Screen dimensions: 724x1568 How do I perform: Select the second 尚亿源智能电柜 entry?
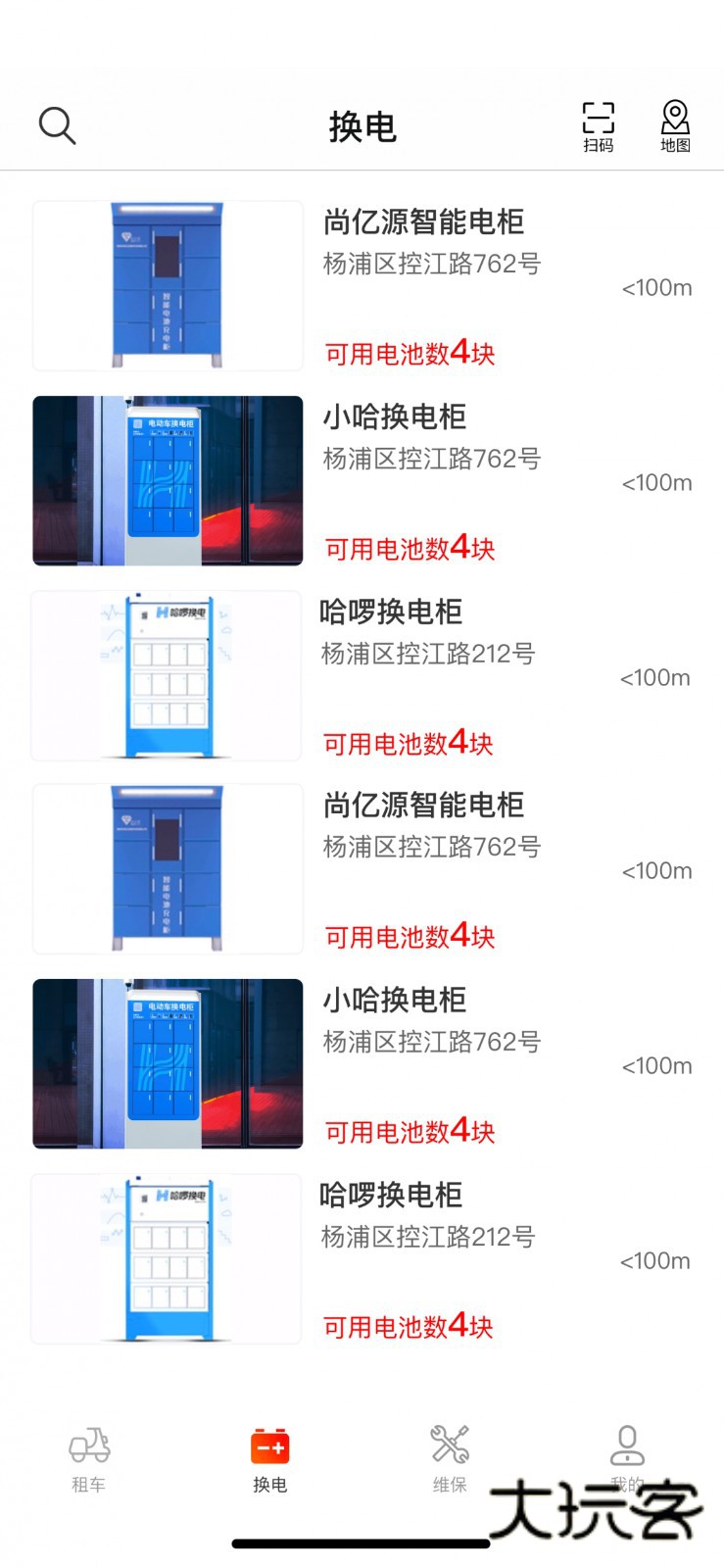(x=423, y=806)
